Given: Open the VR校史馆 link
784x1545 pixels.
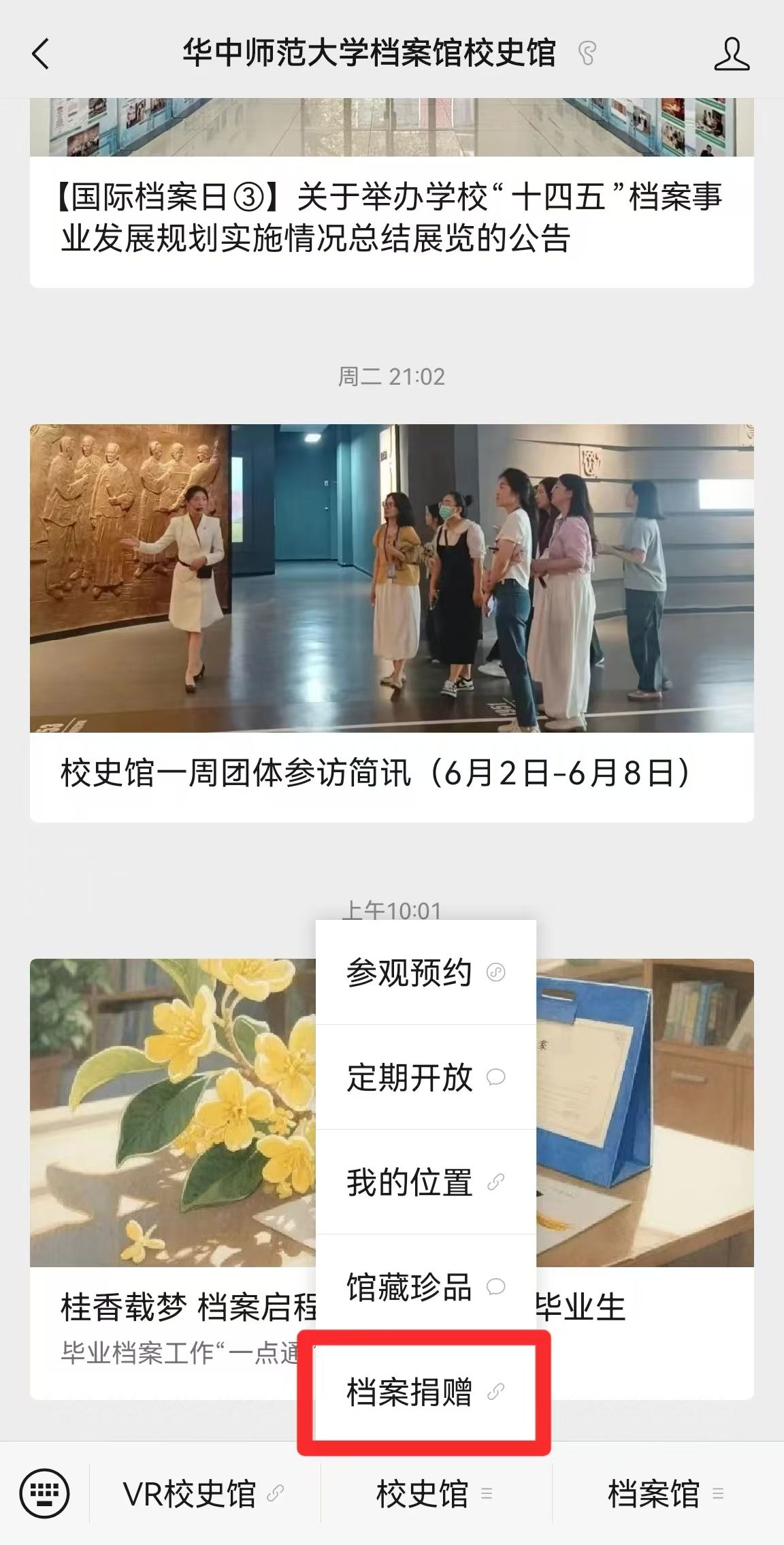Looking at the screenshot, I should point(203,1494).
